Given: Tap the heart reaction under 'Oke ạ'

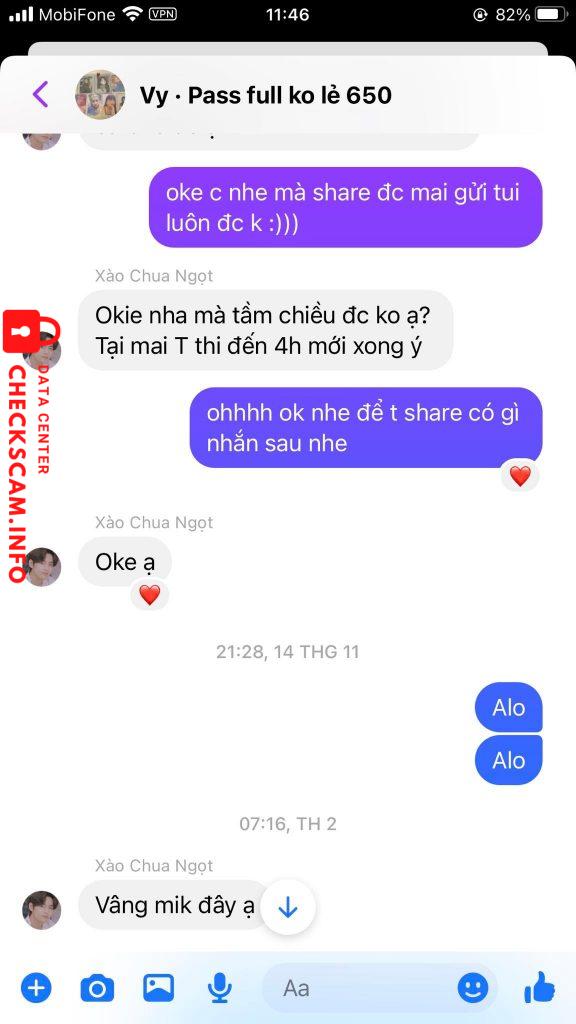Looking at the screenshot, I should pos(150,594).
